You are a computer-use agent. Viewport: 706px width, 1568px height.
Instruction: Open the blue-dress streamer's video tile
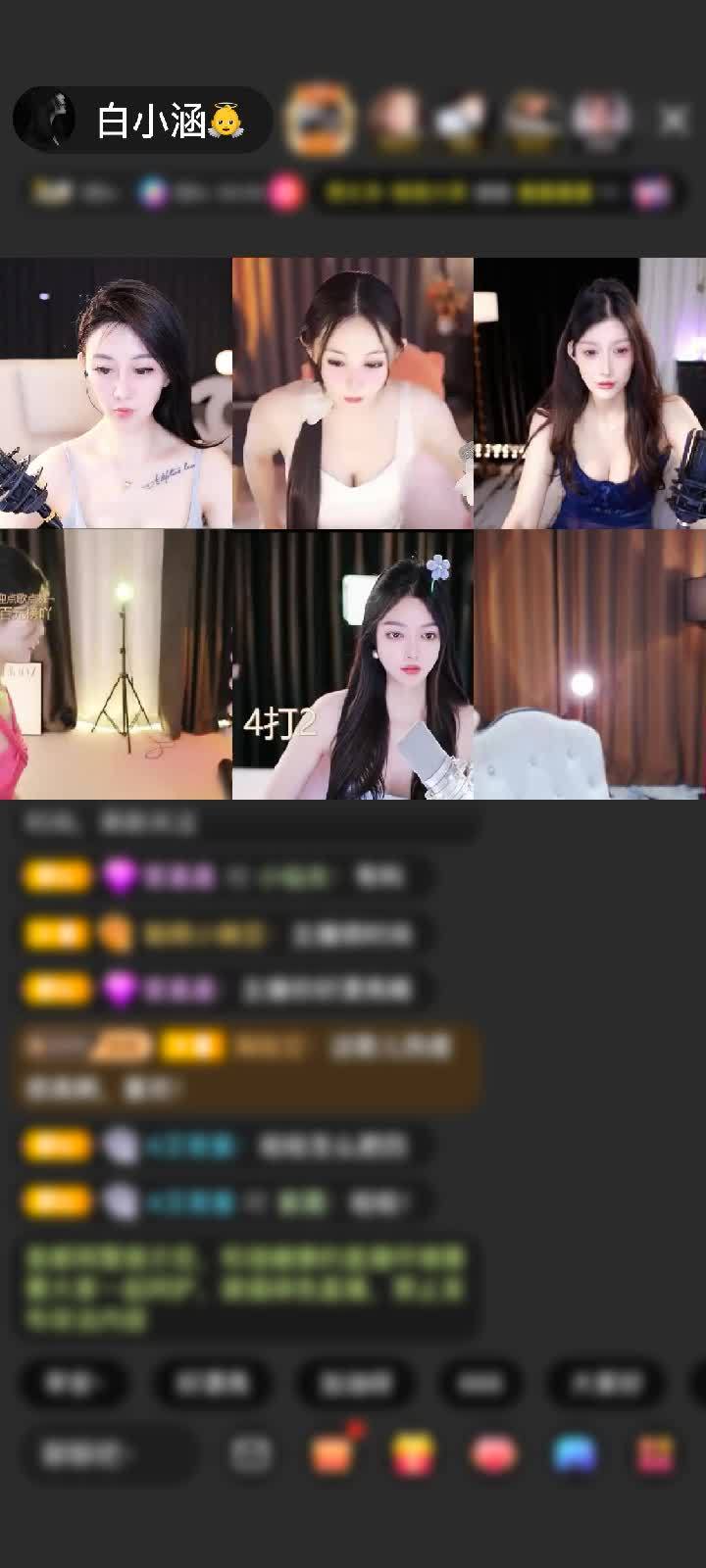click(589, 393)
